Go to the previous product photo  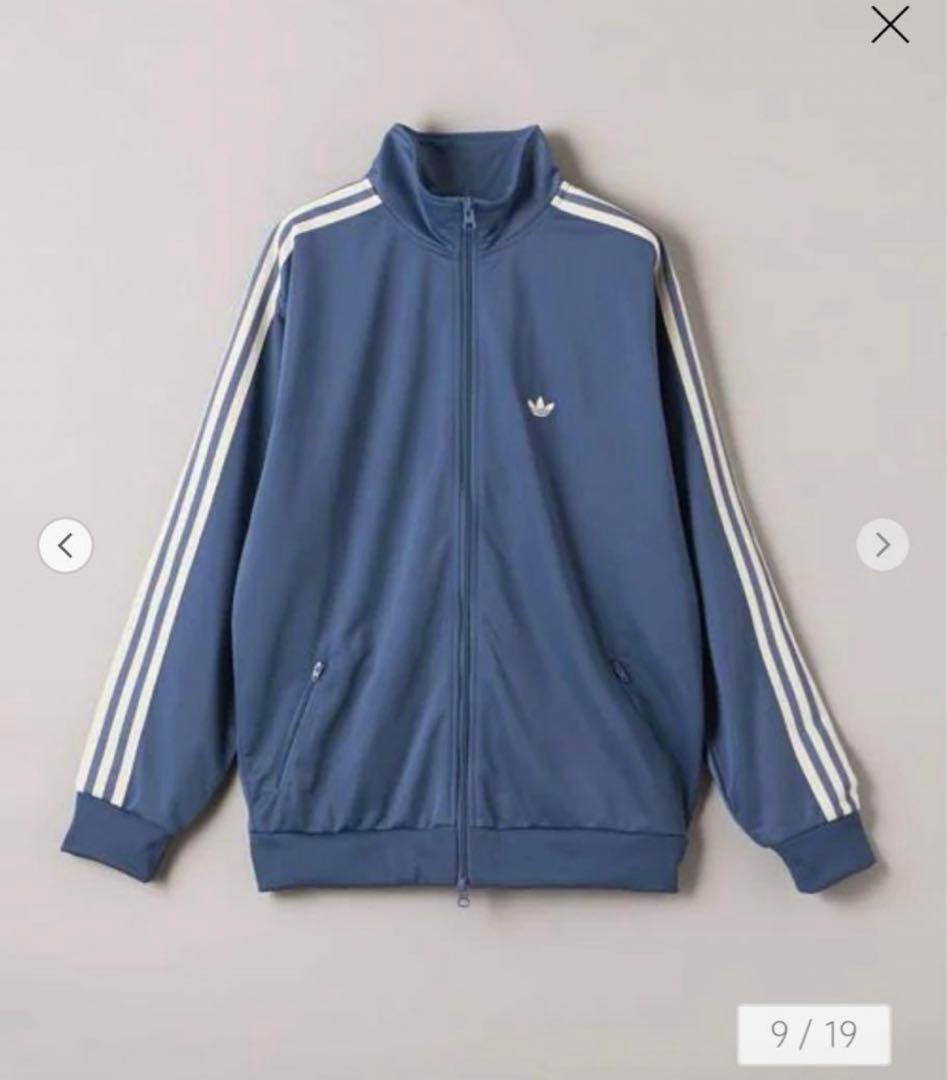[66, 545]
